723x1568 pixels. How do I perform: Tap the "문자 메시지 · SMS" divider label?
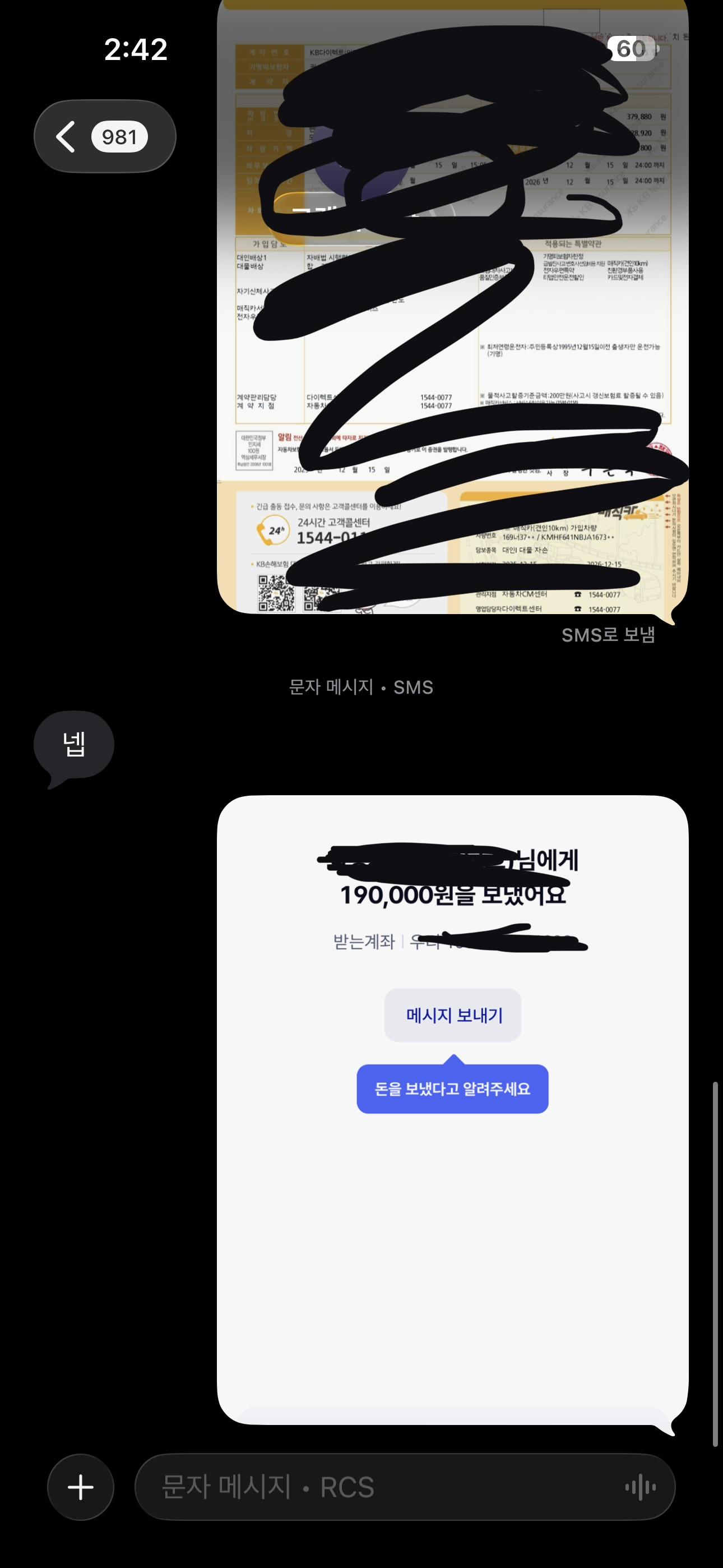[361, 686]
